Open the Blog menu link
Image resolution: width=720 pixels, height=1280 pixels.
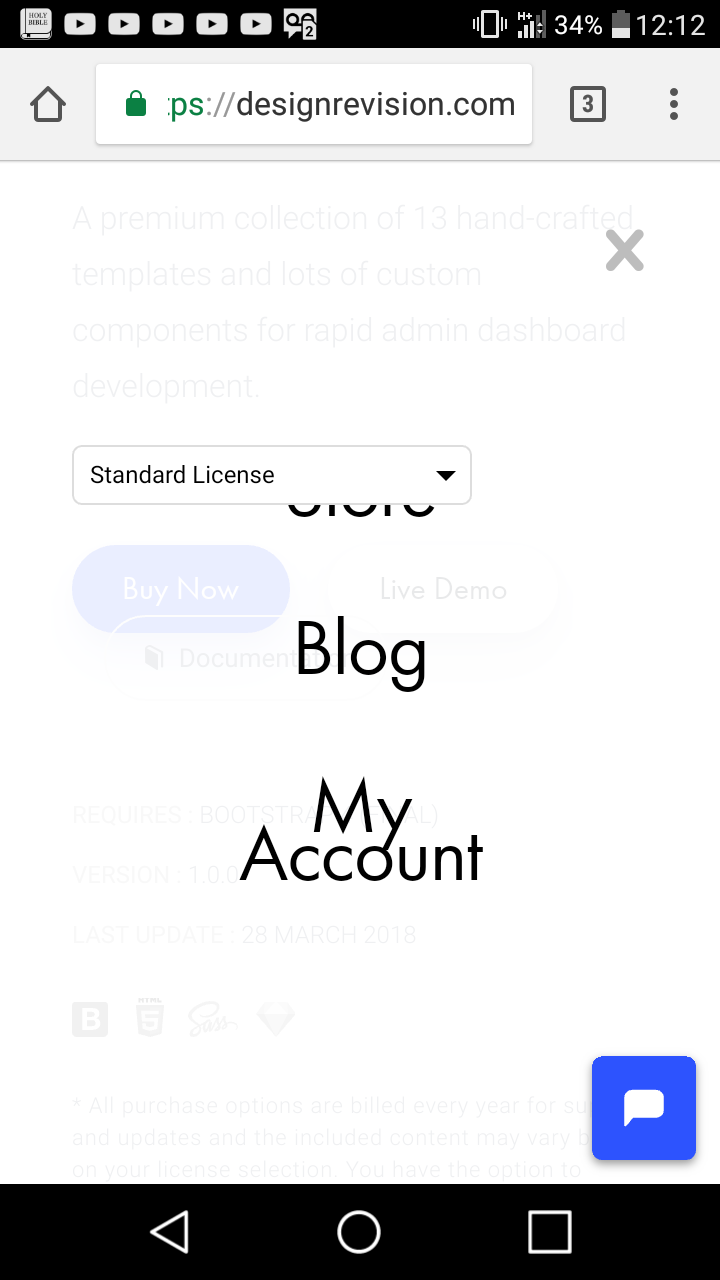tap(361, 650)
